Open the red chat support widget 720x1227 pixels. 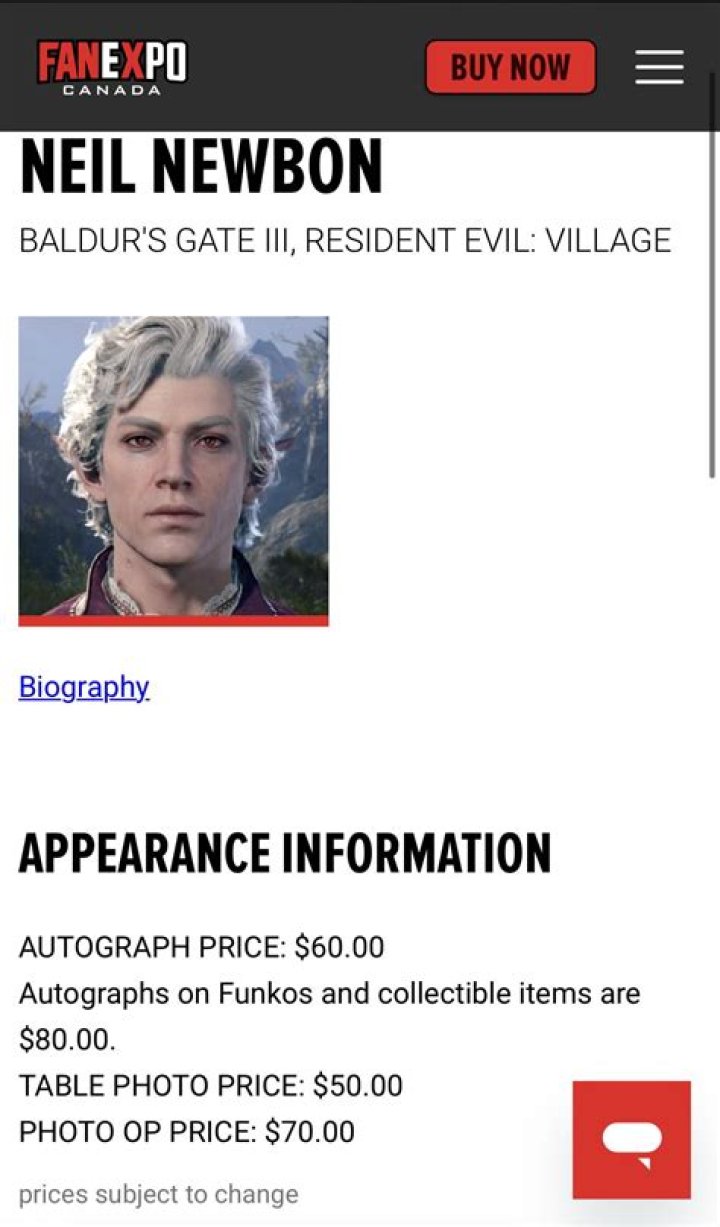point(631,1139)
